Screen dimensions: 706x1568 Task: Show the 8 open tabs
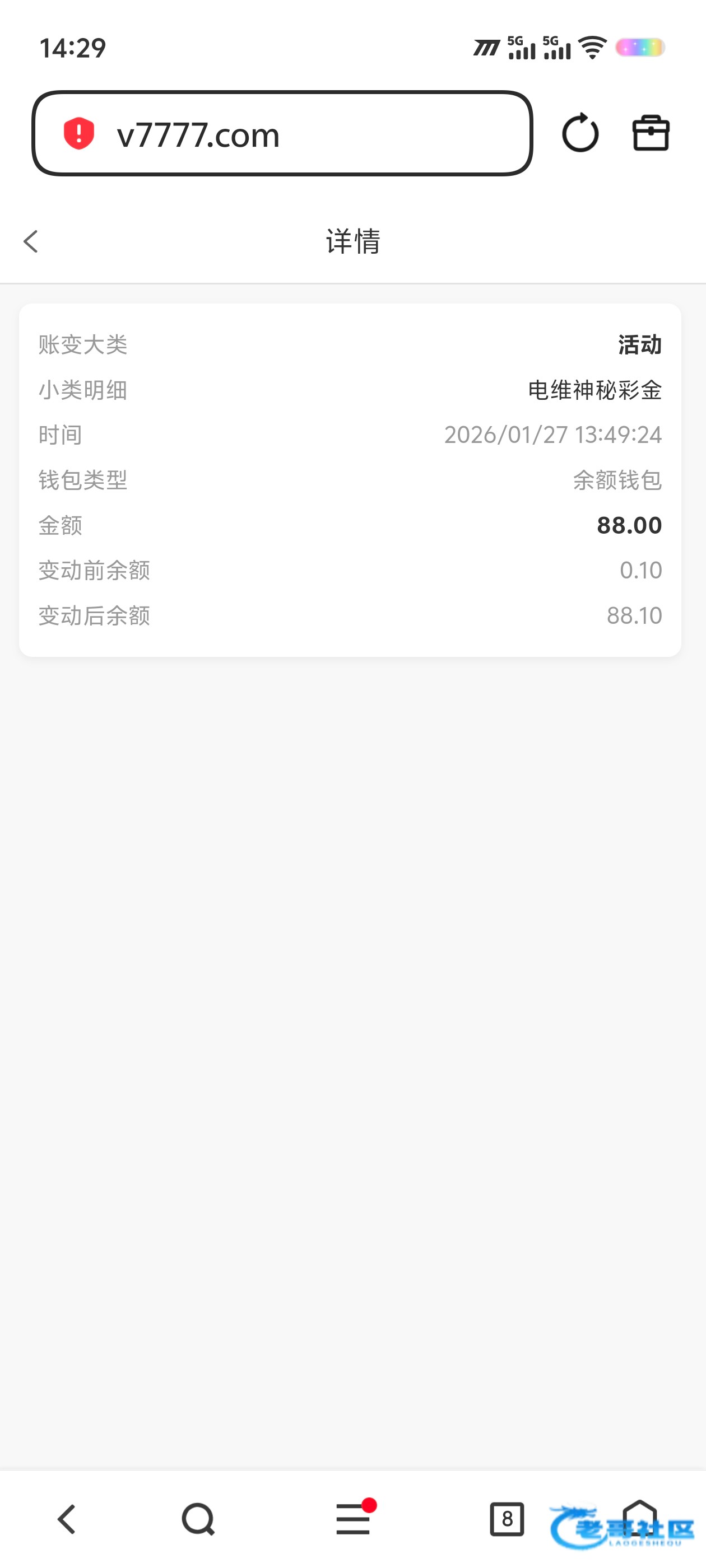coord(507,1519)
